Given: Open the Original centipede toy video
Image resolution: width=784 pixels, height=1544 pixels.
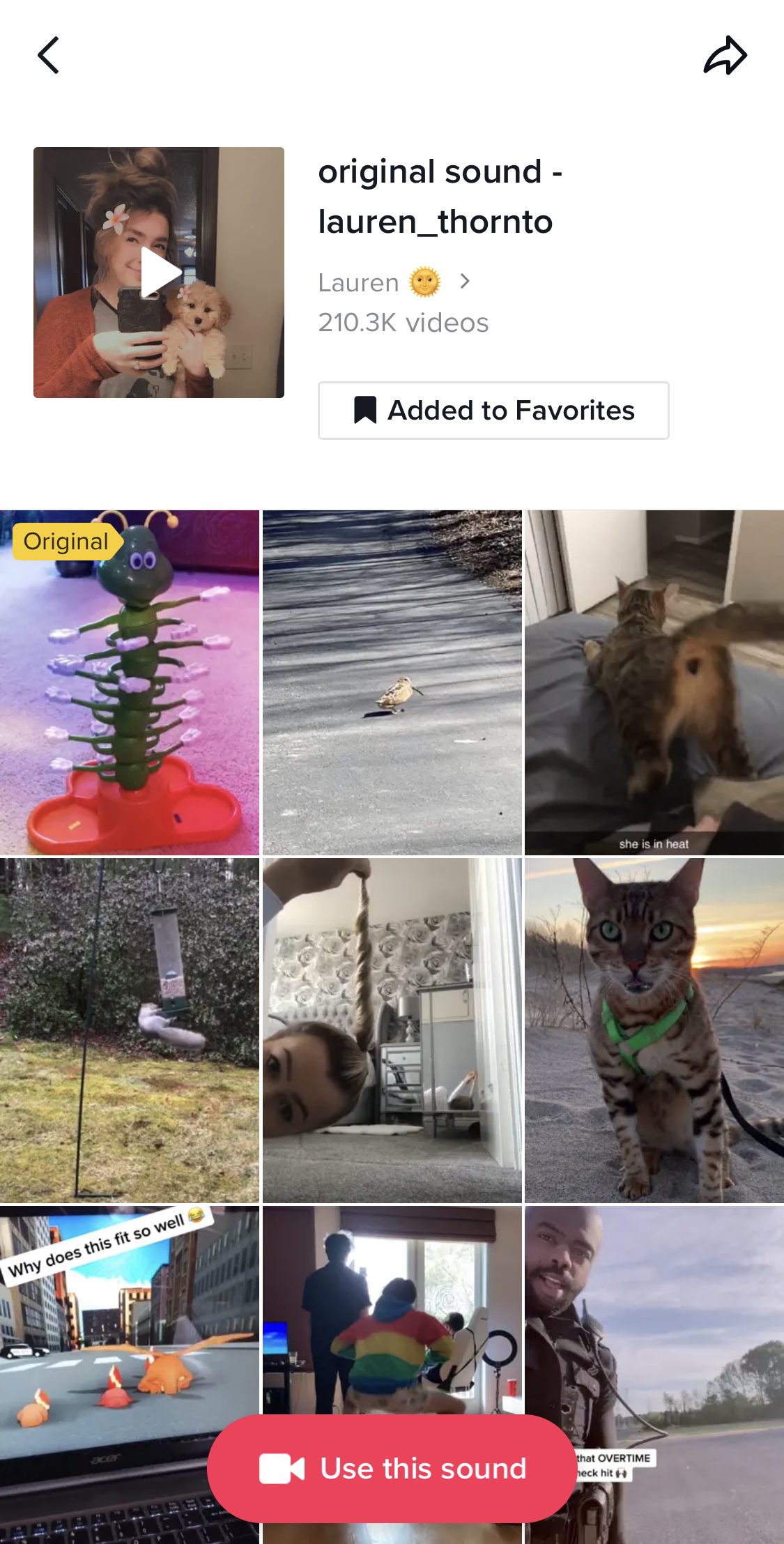Looking at the screenshot, I should tap(130, 683).
